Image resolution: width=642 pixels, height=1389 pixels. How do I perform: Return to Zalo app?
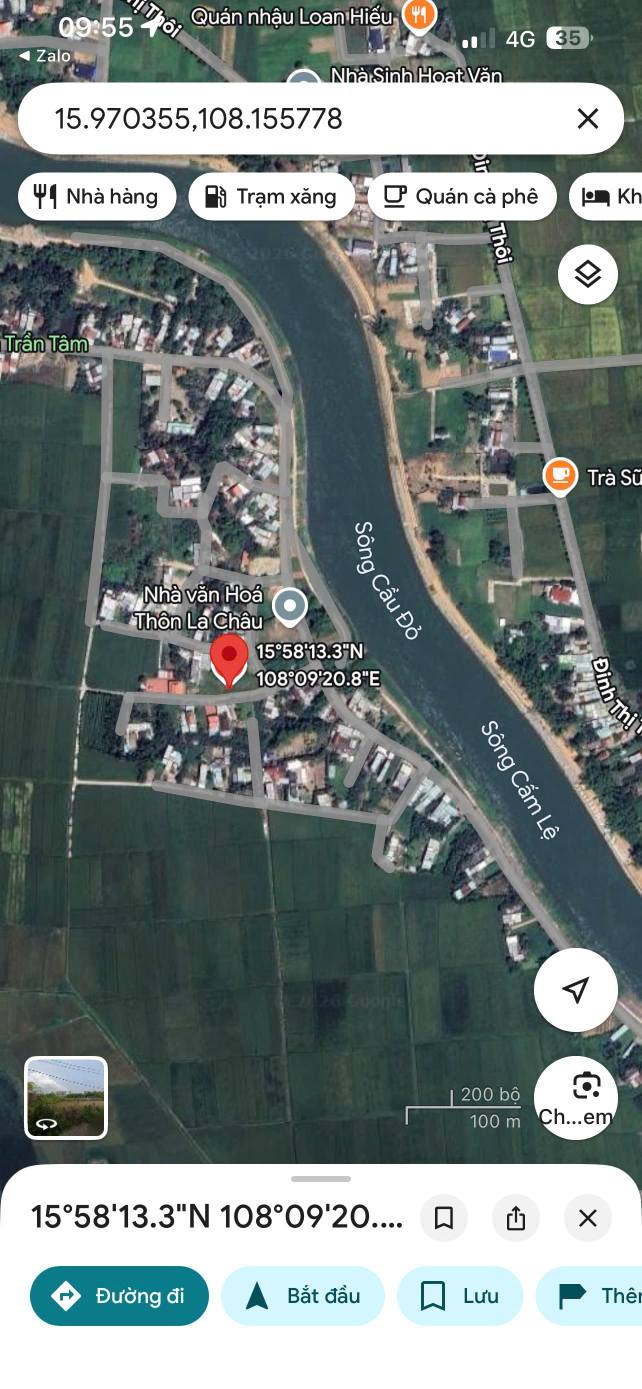coord(45,56)
